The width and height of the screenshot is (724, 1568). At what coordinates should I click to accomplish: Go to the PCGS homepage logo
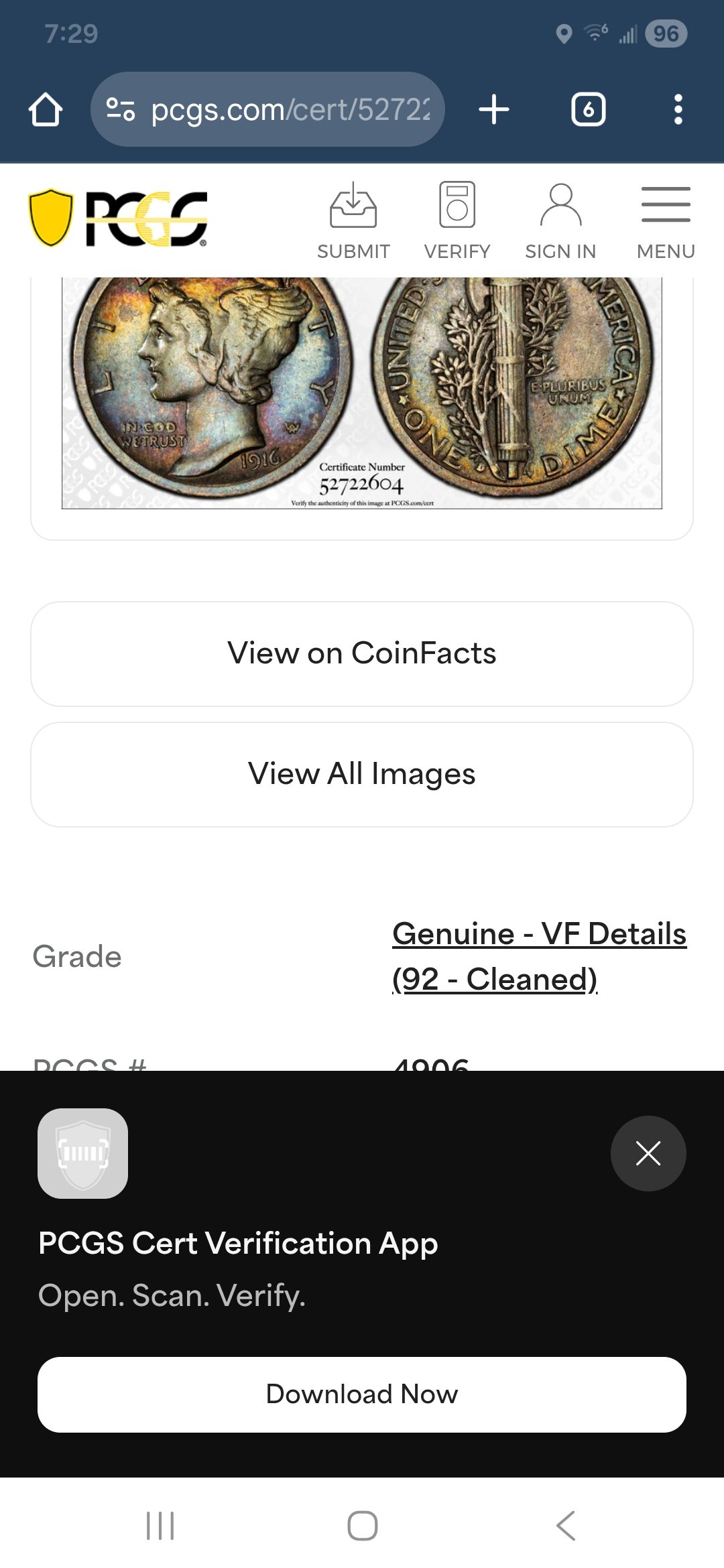pos(118,218)
